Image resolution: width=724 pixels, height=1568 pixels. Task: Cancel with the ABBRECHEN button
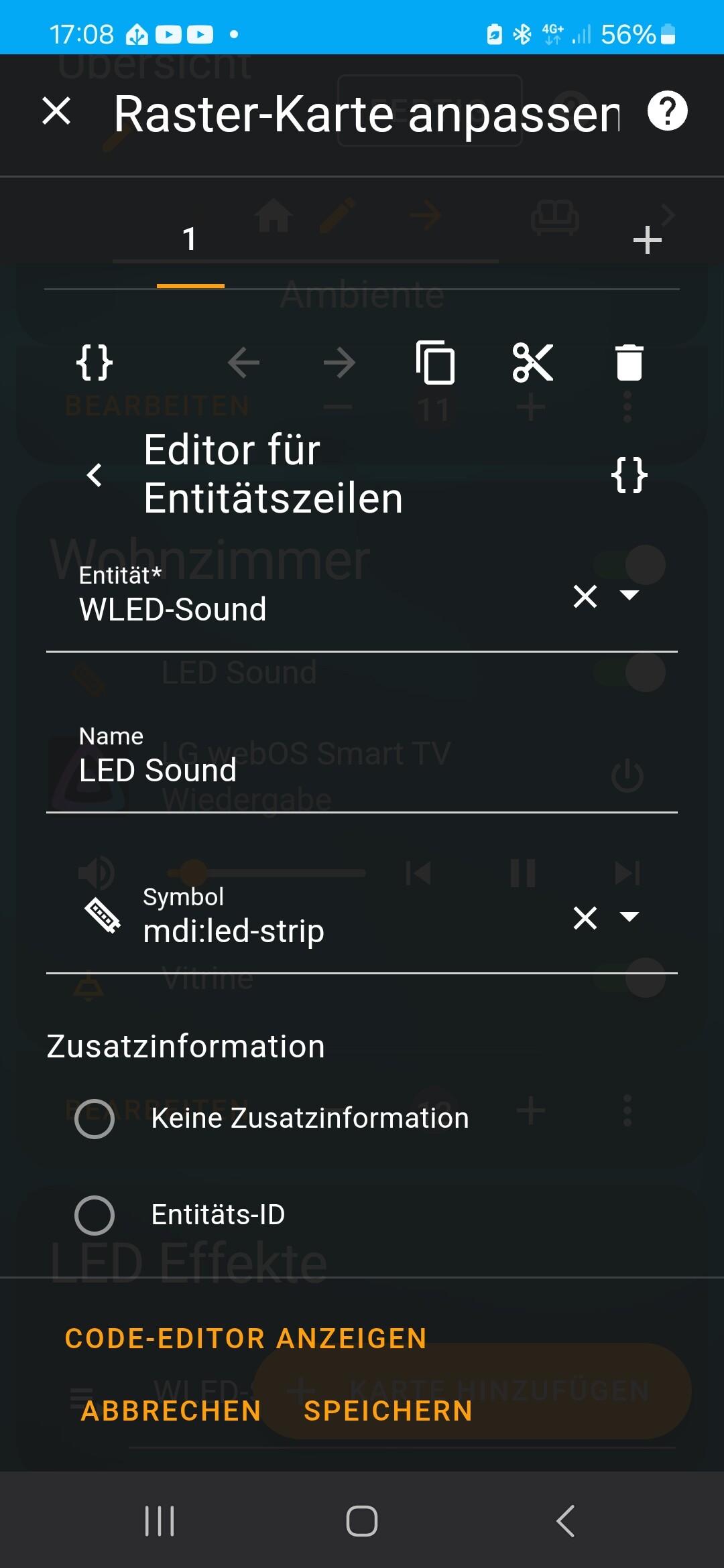[x=171, y=1411]
